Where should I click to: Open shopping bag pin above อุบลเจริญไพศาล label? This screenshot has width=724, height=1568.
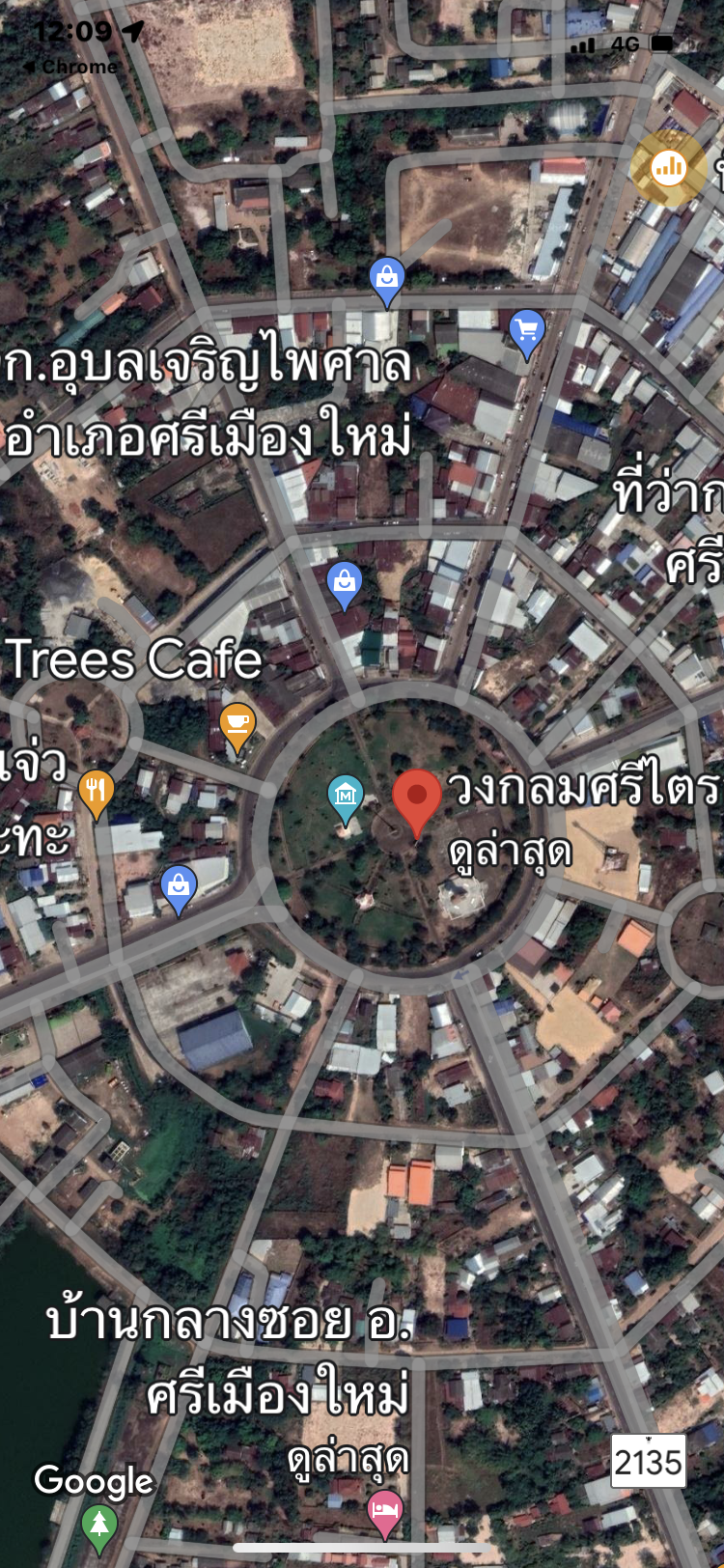tap(387, 278)
